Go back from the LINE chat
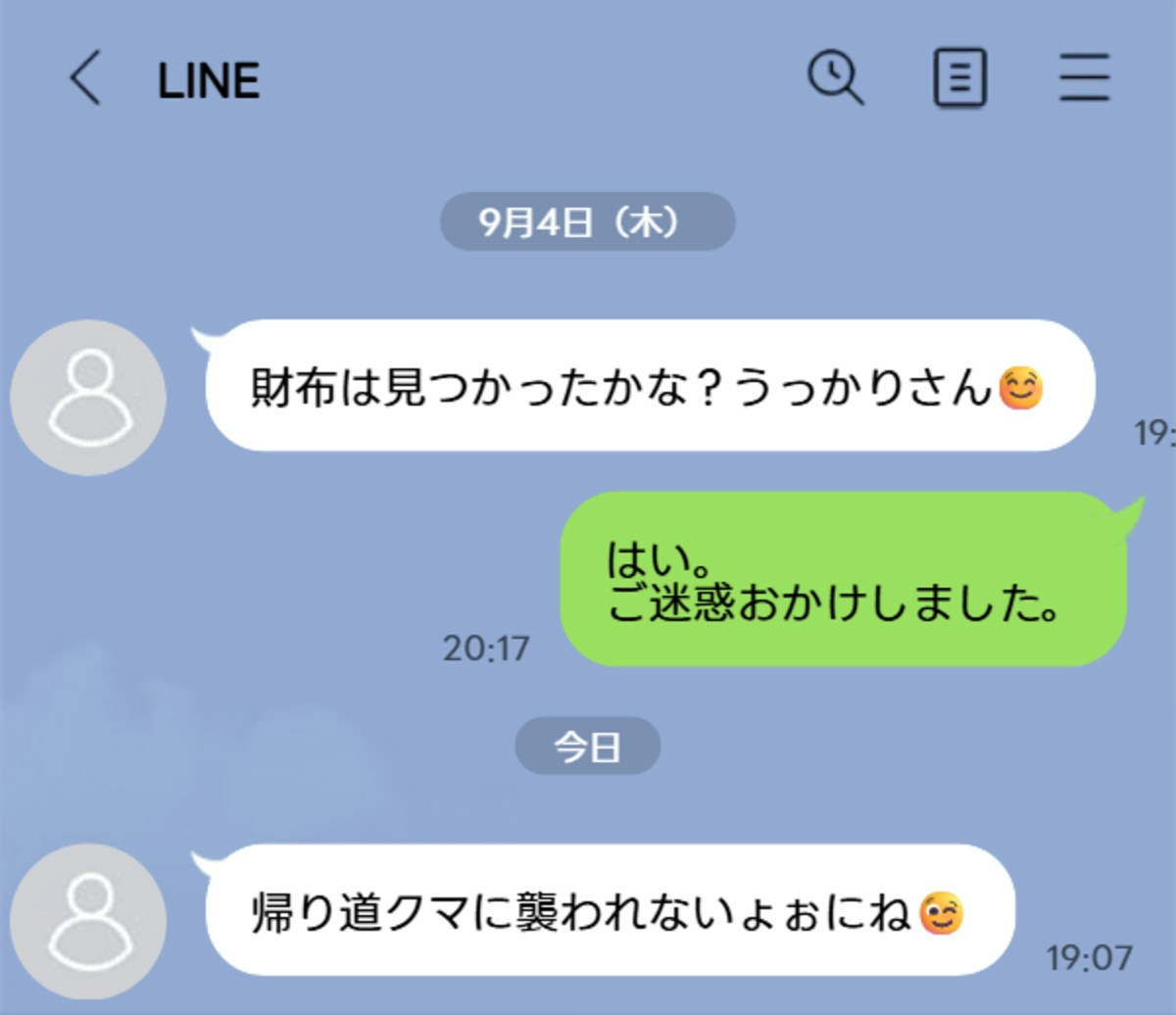This screenshot has height=1015, width=1176. pyautogui.click(x=85, y=79)
